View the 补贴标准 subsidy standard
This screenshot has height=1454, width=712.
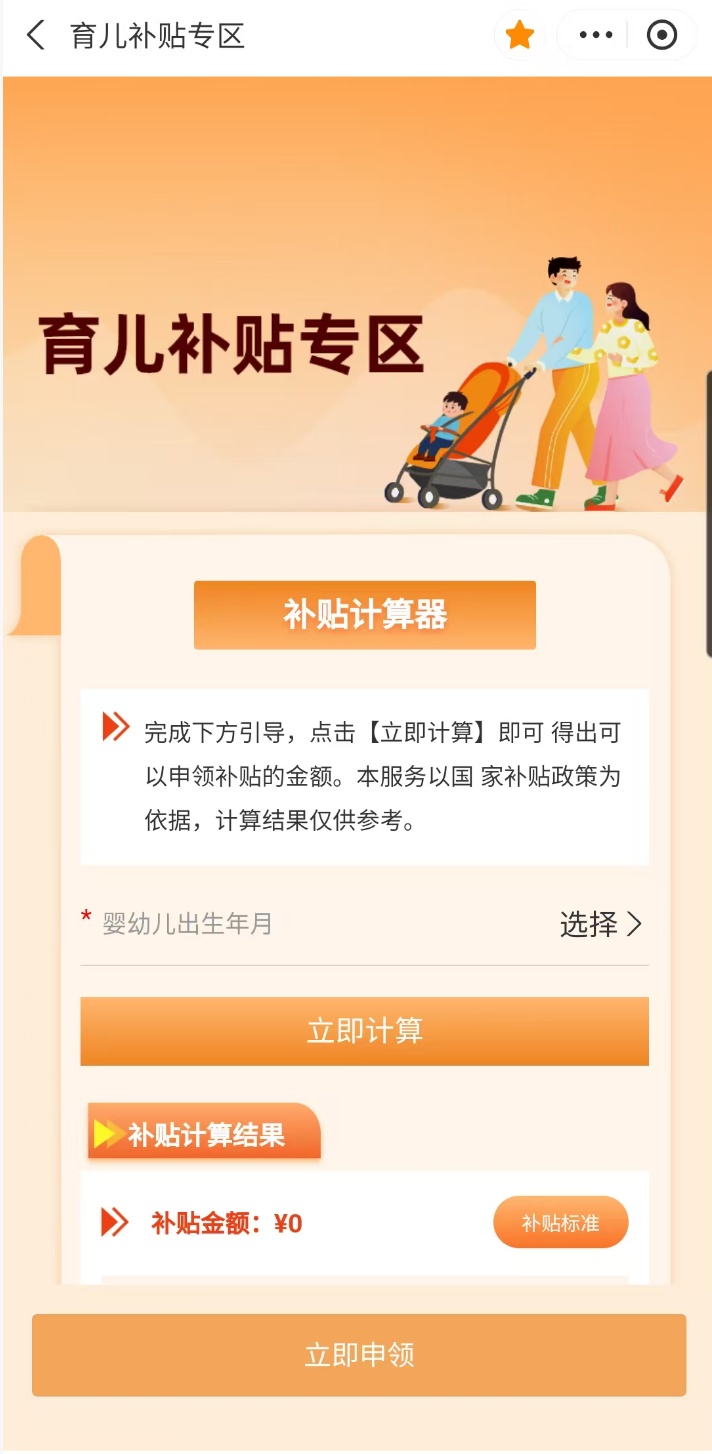tap(560, 1222)
